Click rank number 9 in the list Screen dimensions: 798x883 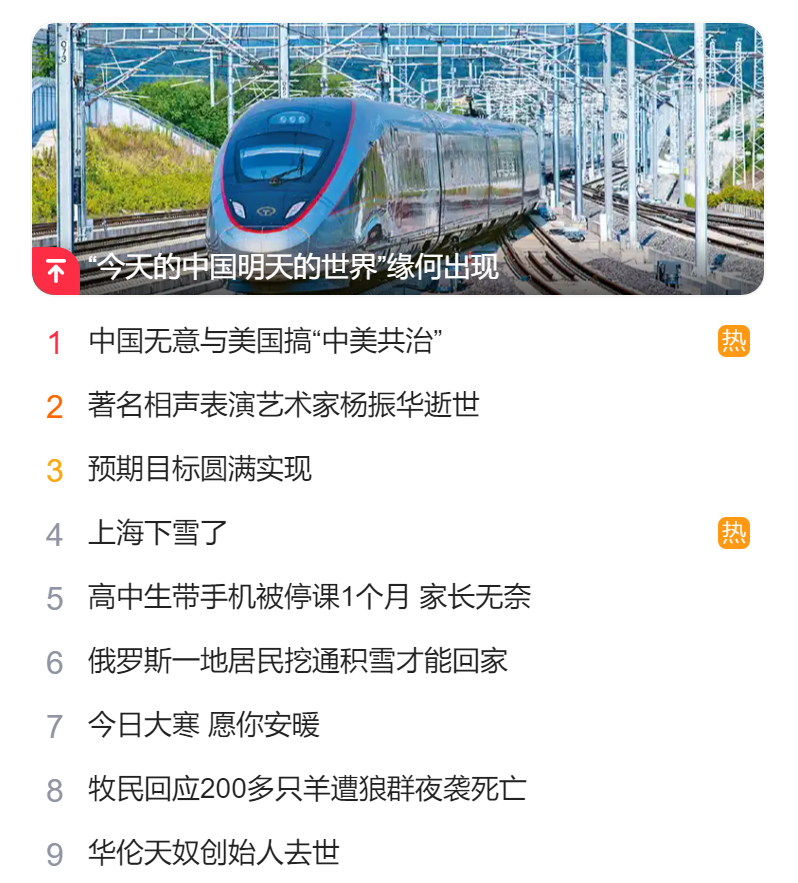tap(54, 851)
